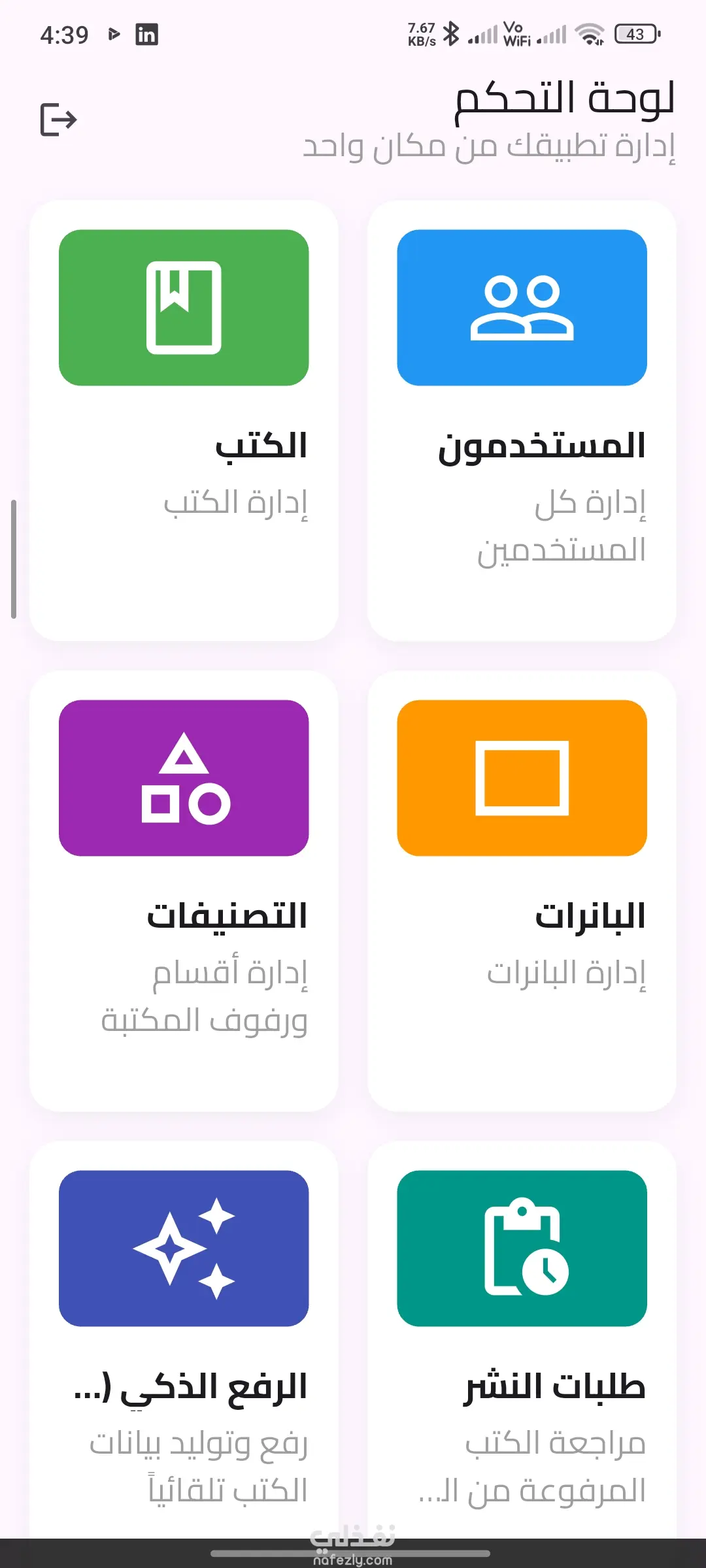This screenshot has height=1568, width=706.
Task: Open the الكتب books management card
Action: coord(184,420)
